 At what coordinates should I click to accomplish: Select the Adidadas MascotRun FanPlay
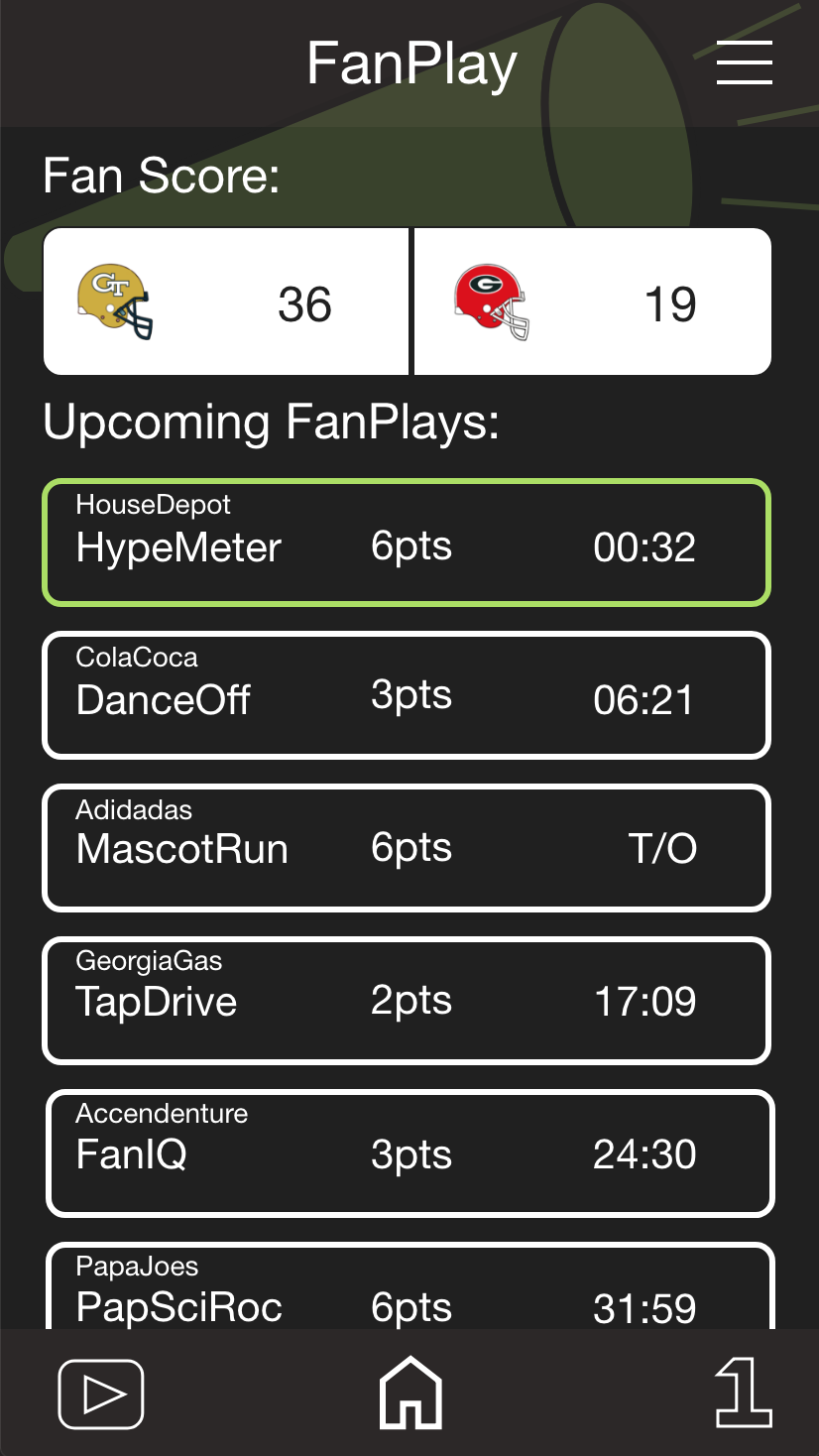pyautogui.click(x=407, y=848)
